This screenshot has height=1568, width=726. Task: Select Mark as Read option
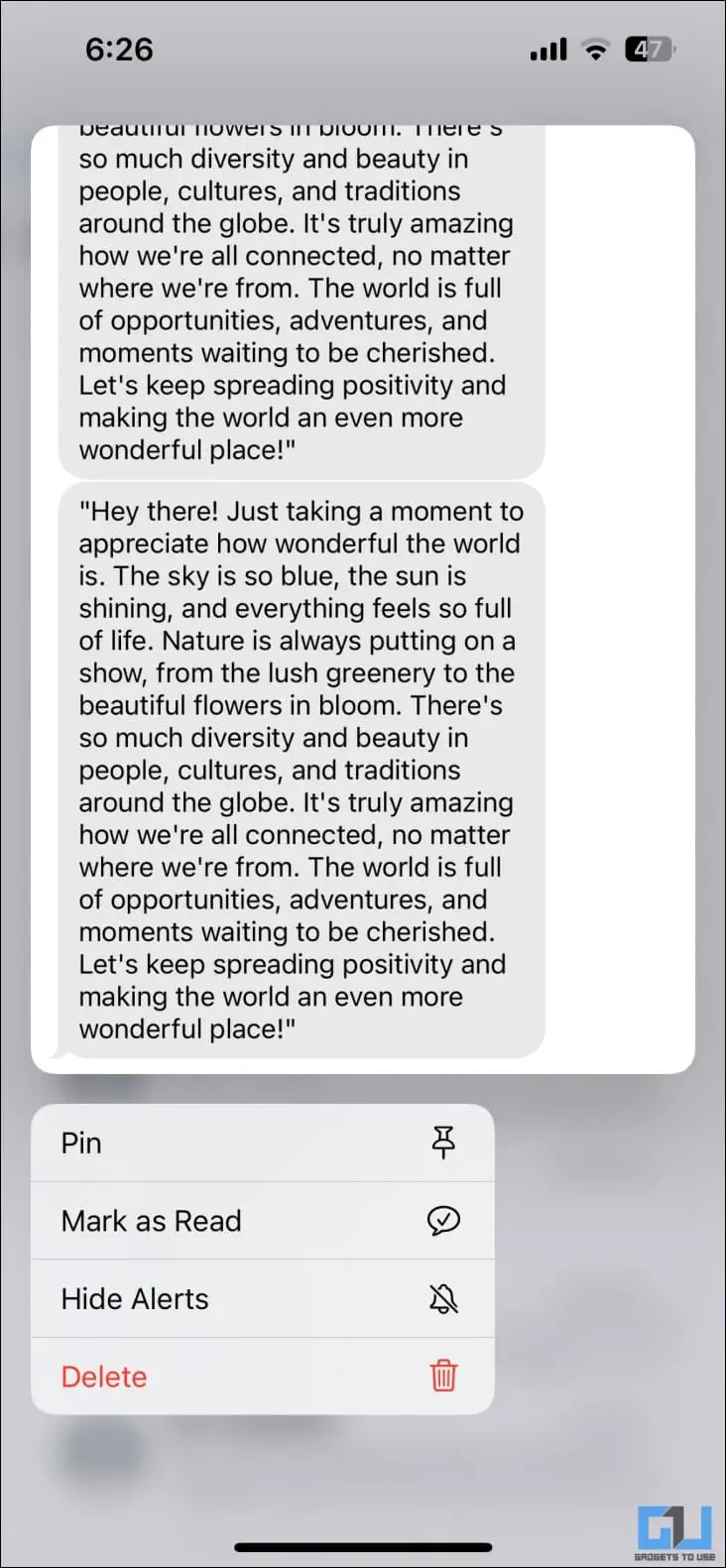click(x=262, y=1221)
